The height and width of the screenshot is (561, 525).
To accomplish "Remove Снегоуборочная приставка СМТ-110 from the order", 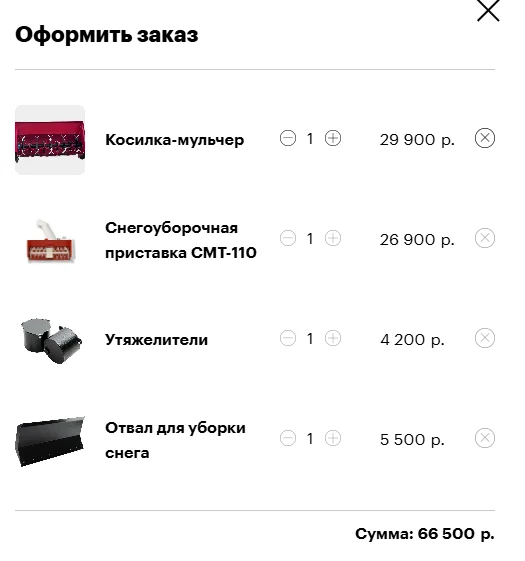I will [485, 238].
